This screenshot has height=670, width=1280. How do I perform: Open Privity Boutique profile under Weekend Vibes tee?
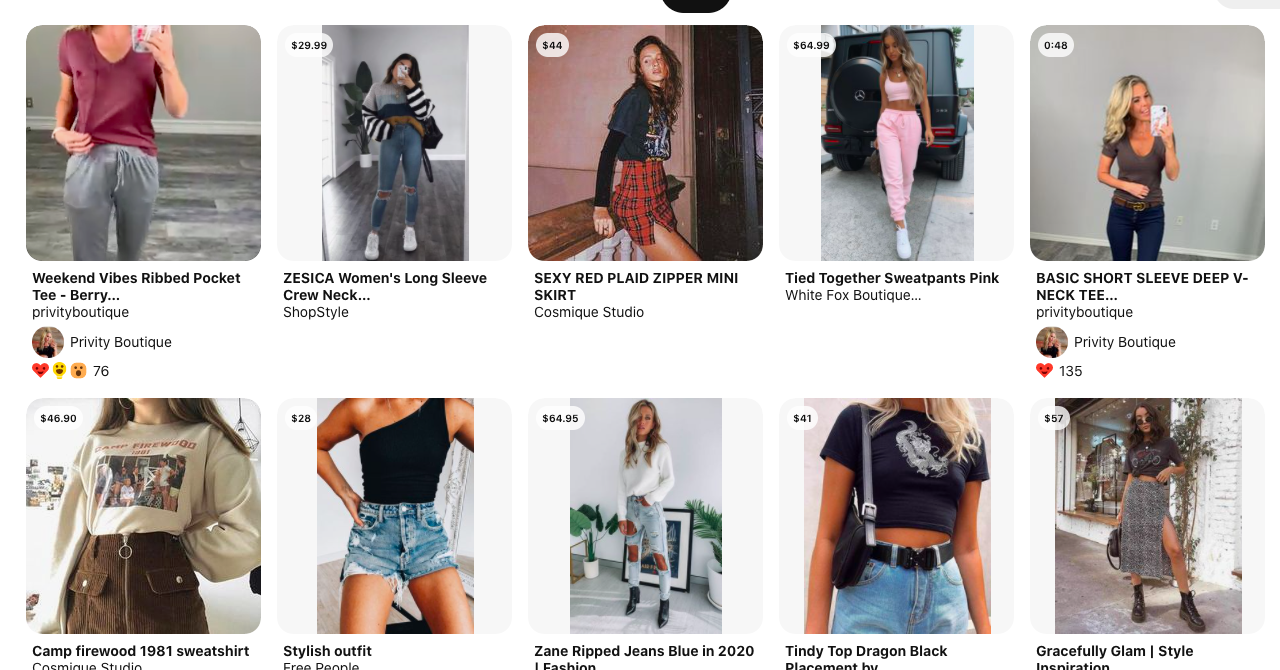[120, 342]
